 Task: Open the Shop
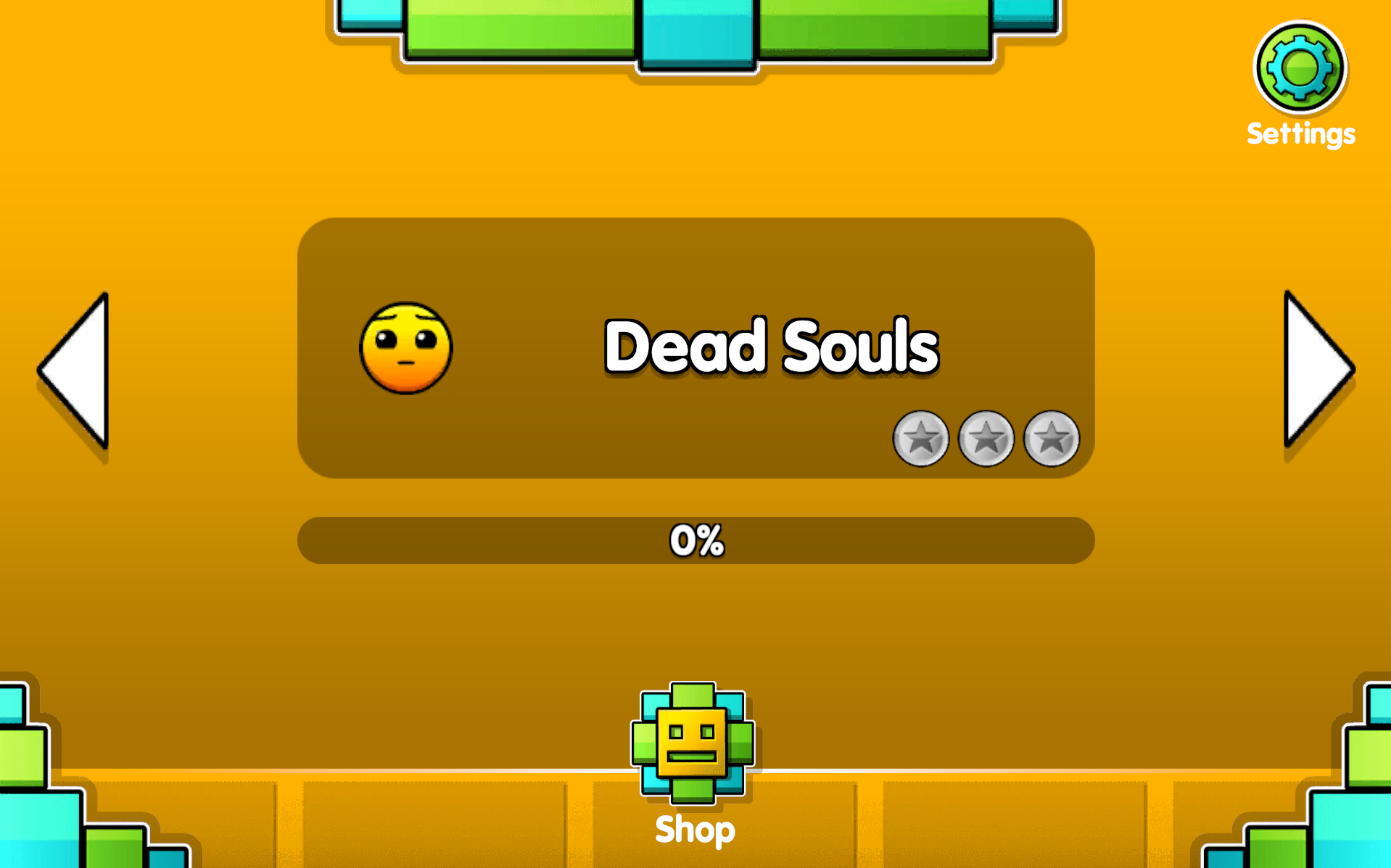pos(693,744)
